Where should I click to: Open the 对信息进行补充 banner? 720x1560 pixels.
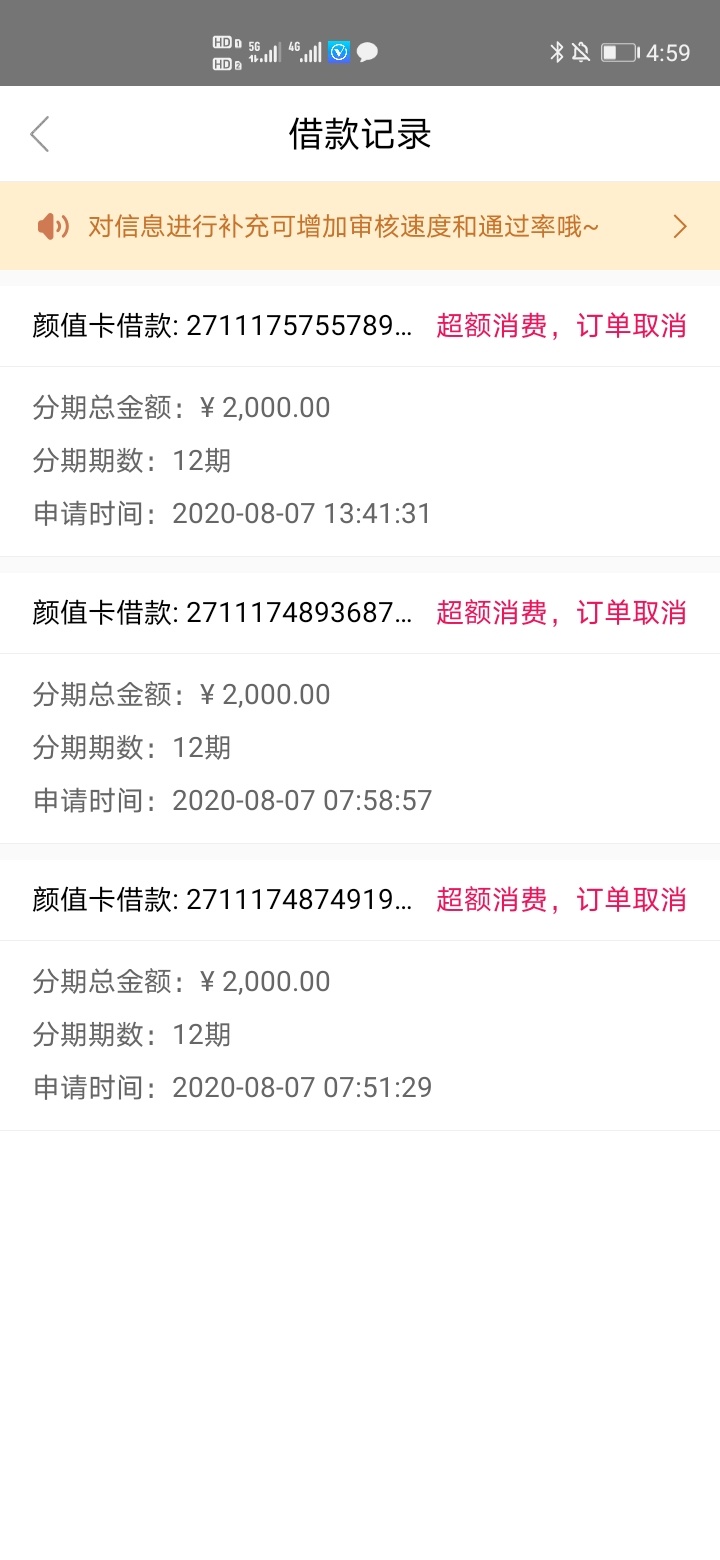pyautogui.click(x=360, y=226)
